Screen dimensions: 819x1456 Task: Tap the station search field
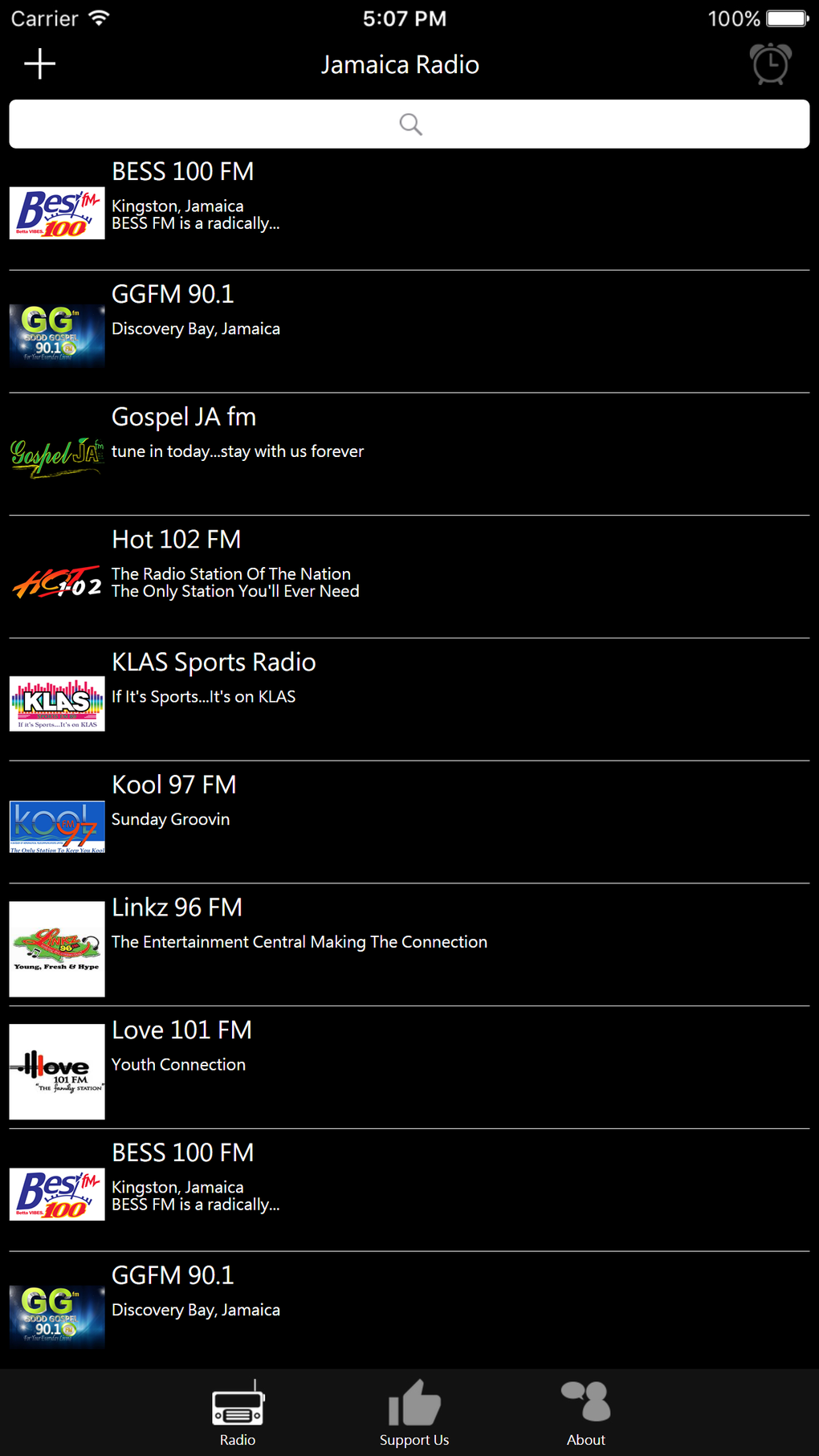(409, 124)
